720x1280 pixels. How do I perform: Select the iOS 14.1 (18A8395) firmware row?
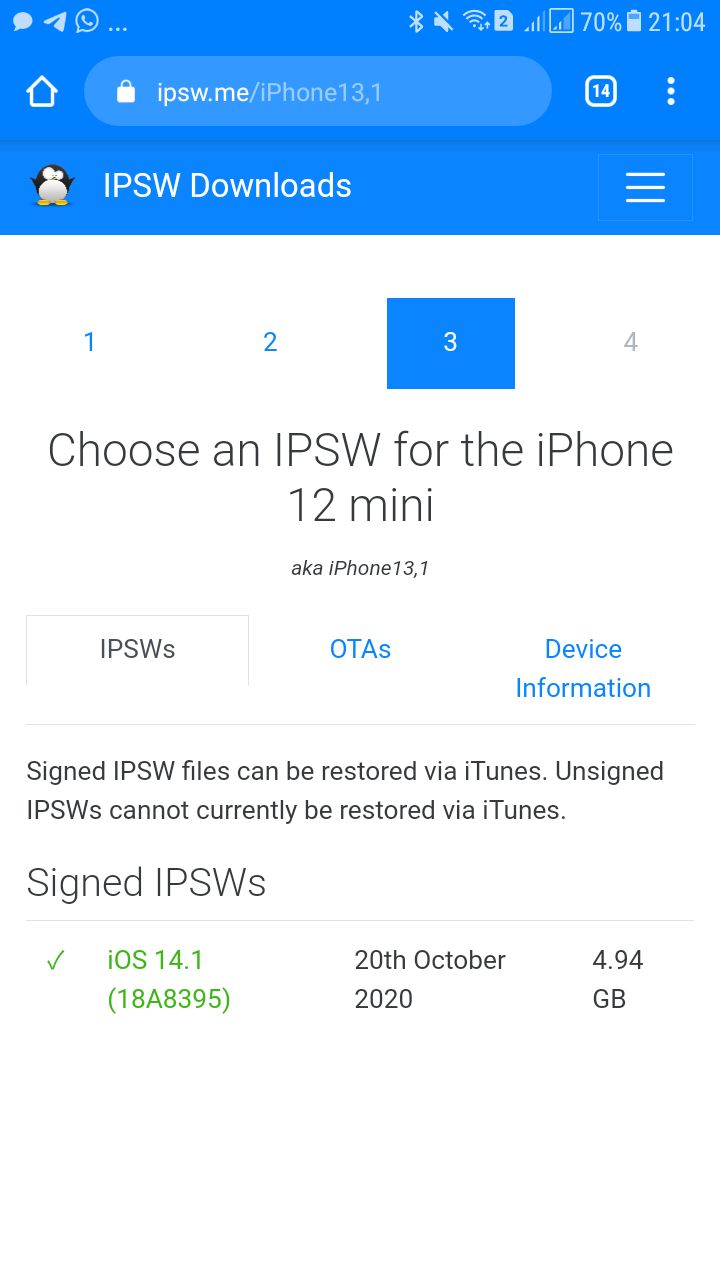point(169,979)
